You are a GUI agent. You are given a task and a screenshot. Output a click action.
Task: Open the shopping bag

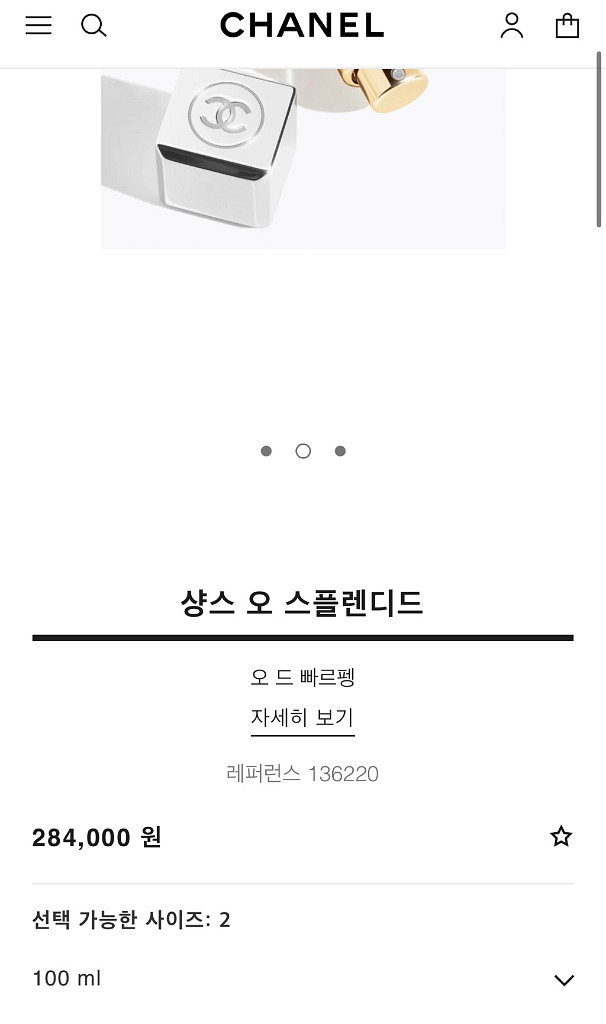[x=567, y=26]
